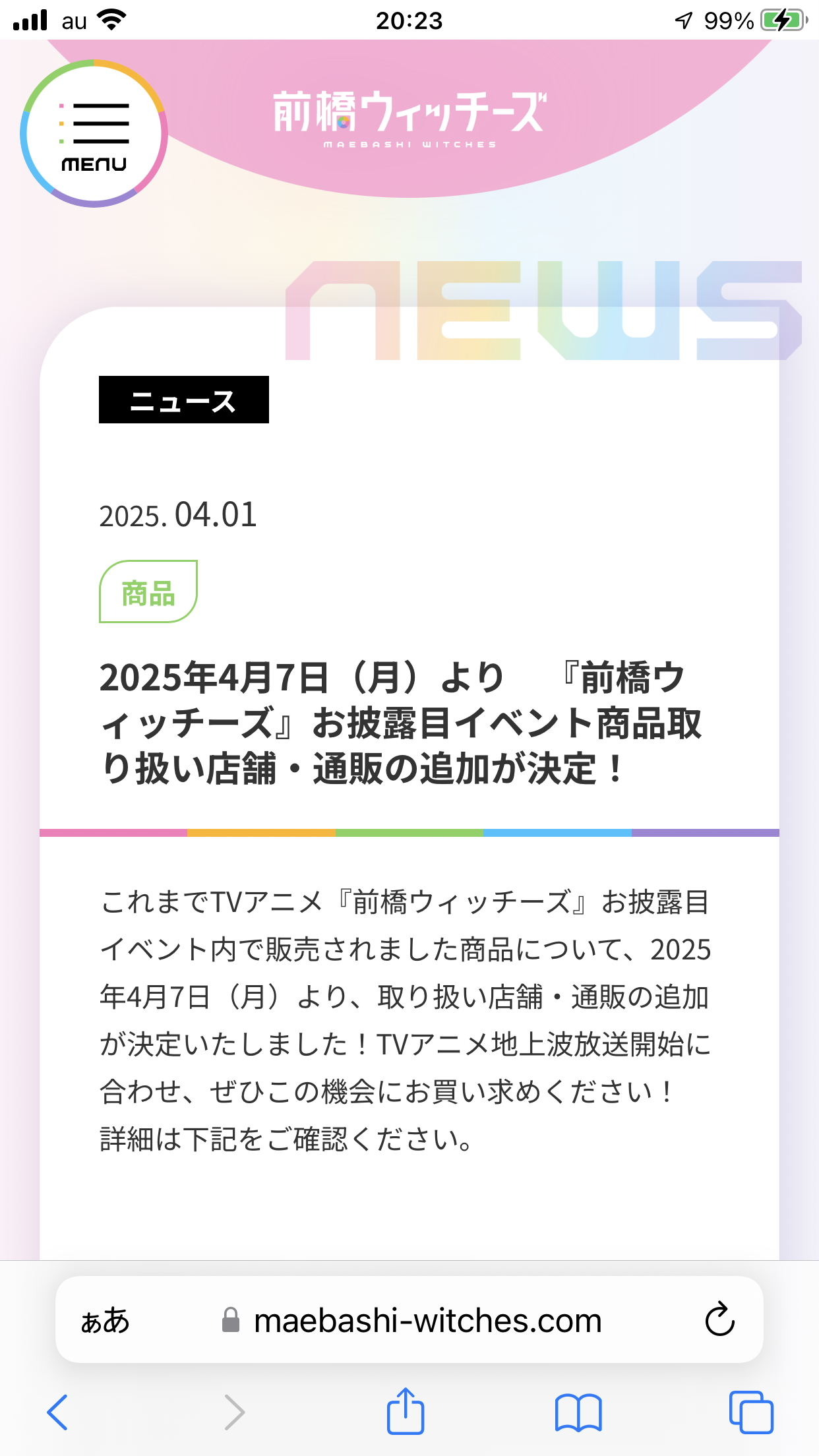The width and height of the screenshot is (819, 1456).
Task: Reload the current page
Action: point(719,1319)
